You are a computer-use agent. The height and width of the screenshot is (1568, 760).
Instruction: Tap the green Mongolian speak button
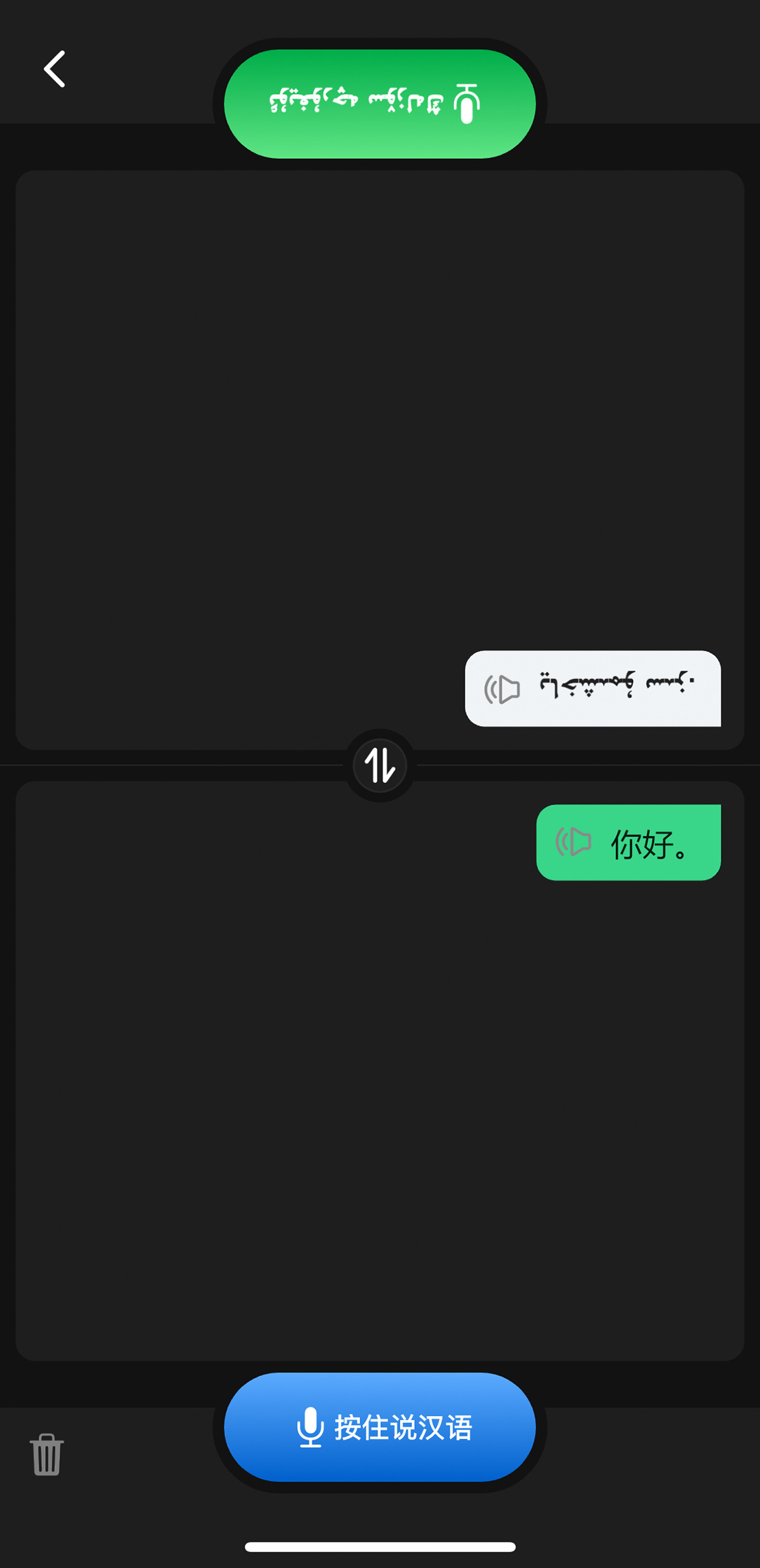pos(380,104)
